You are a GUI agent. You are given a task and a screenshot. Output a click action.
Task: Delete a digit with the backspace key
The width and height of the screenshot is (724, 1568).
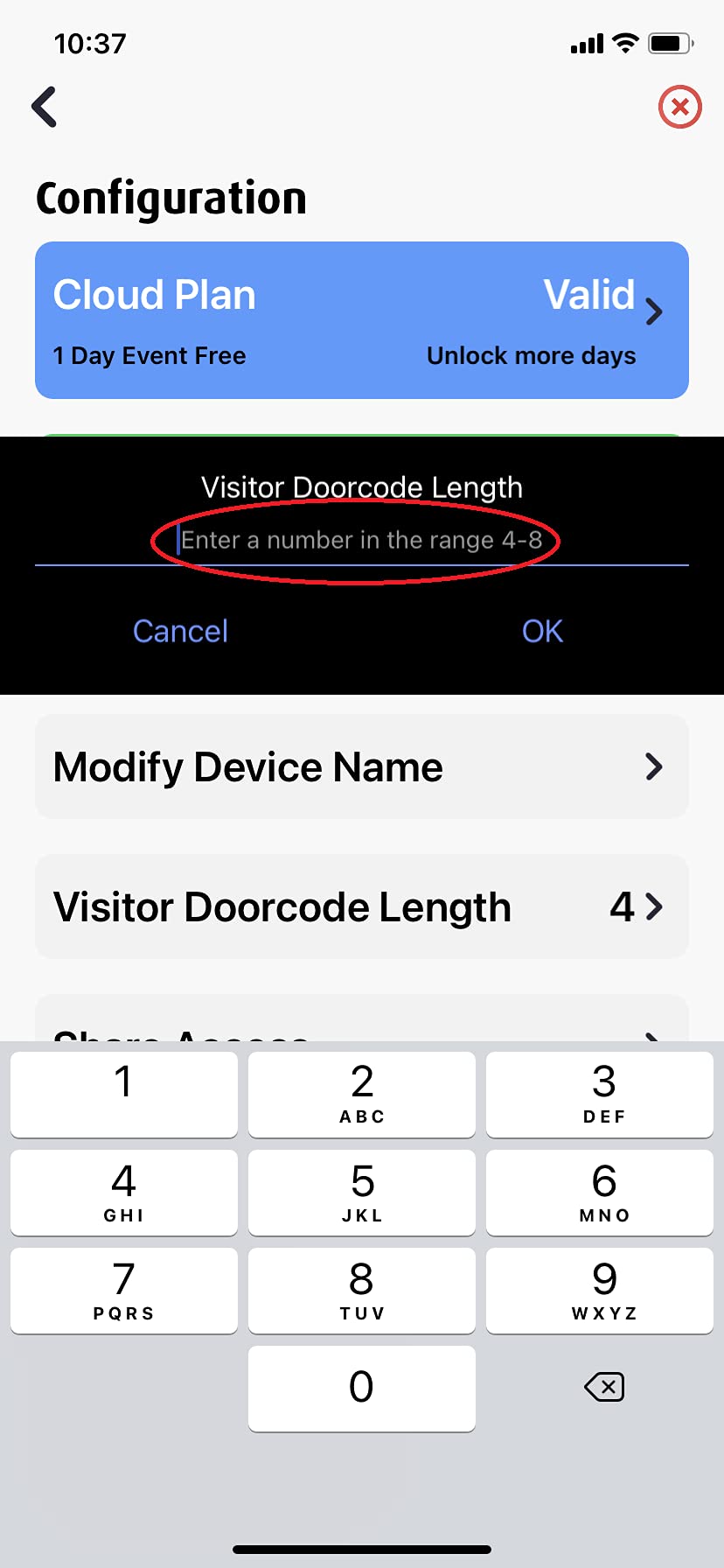pyautogui.click(x=603, y=1387)
